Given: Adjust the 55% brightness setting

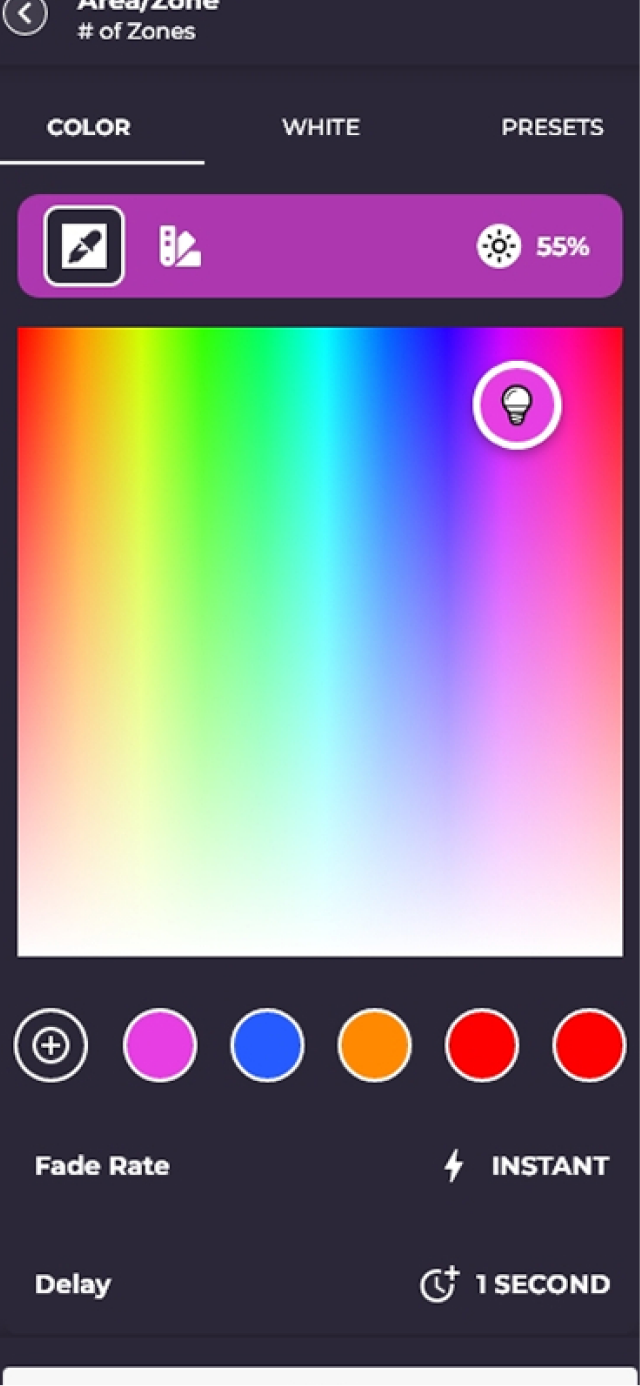Looking at the screenshot, I should (x=533, y=246).
